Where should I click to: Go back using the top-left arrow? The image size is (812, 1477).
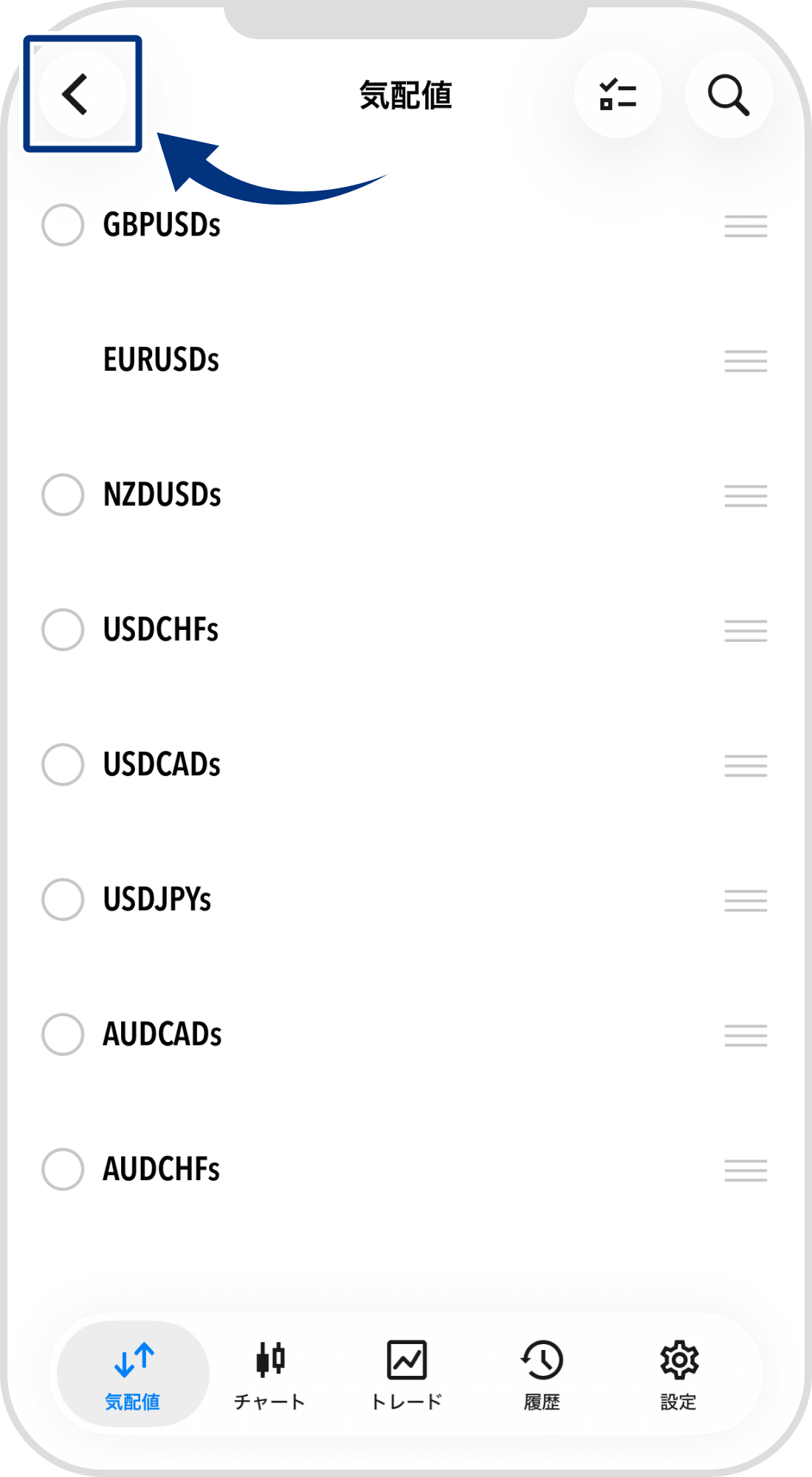81,95
